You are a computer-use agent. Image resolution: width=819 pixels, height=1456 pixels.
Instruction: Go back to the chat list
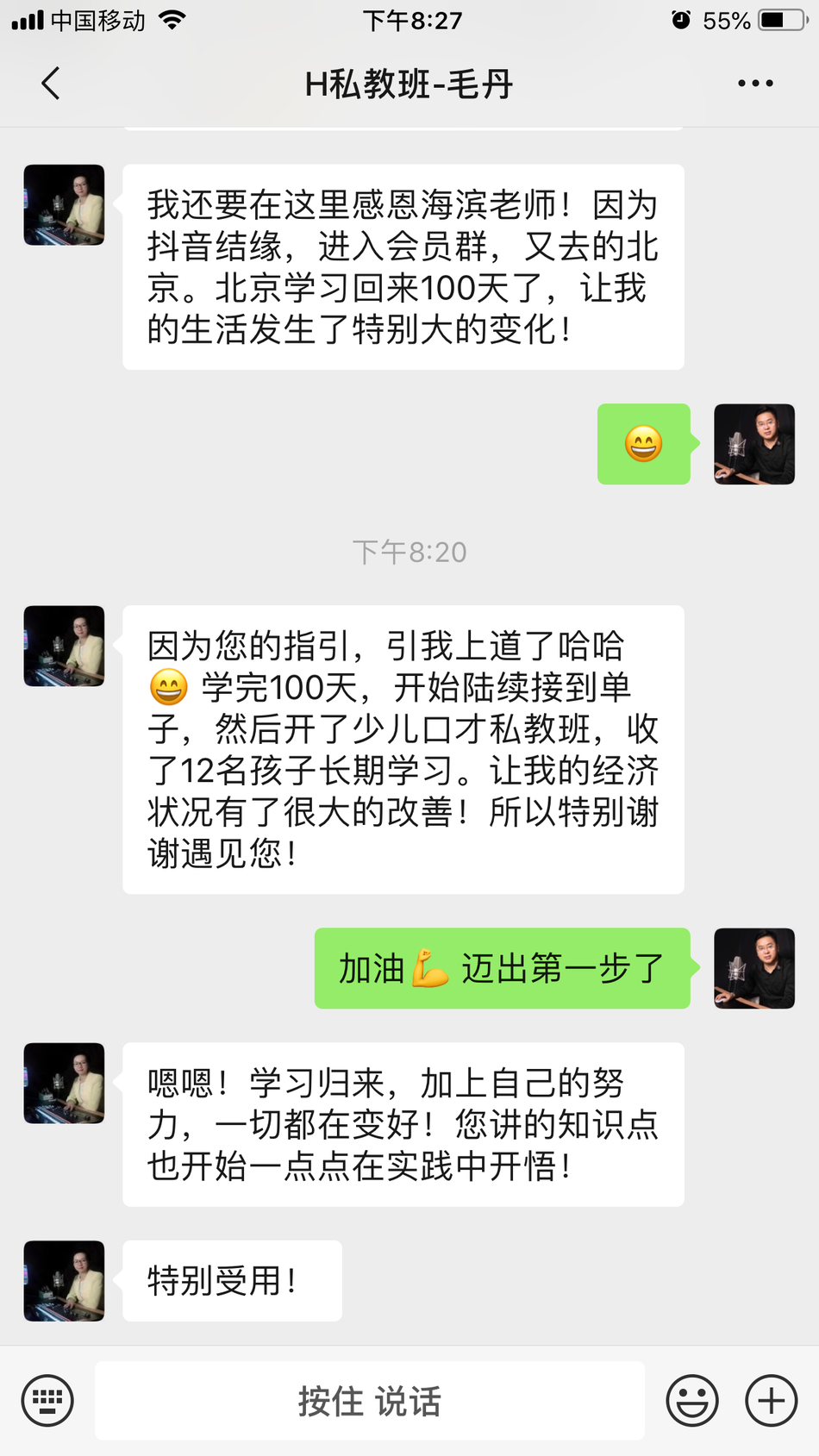51,84
